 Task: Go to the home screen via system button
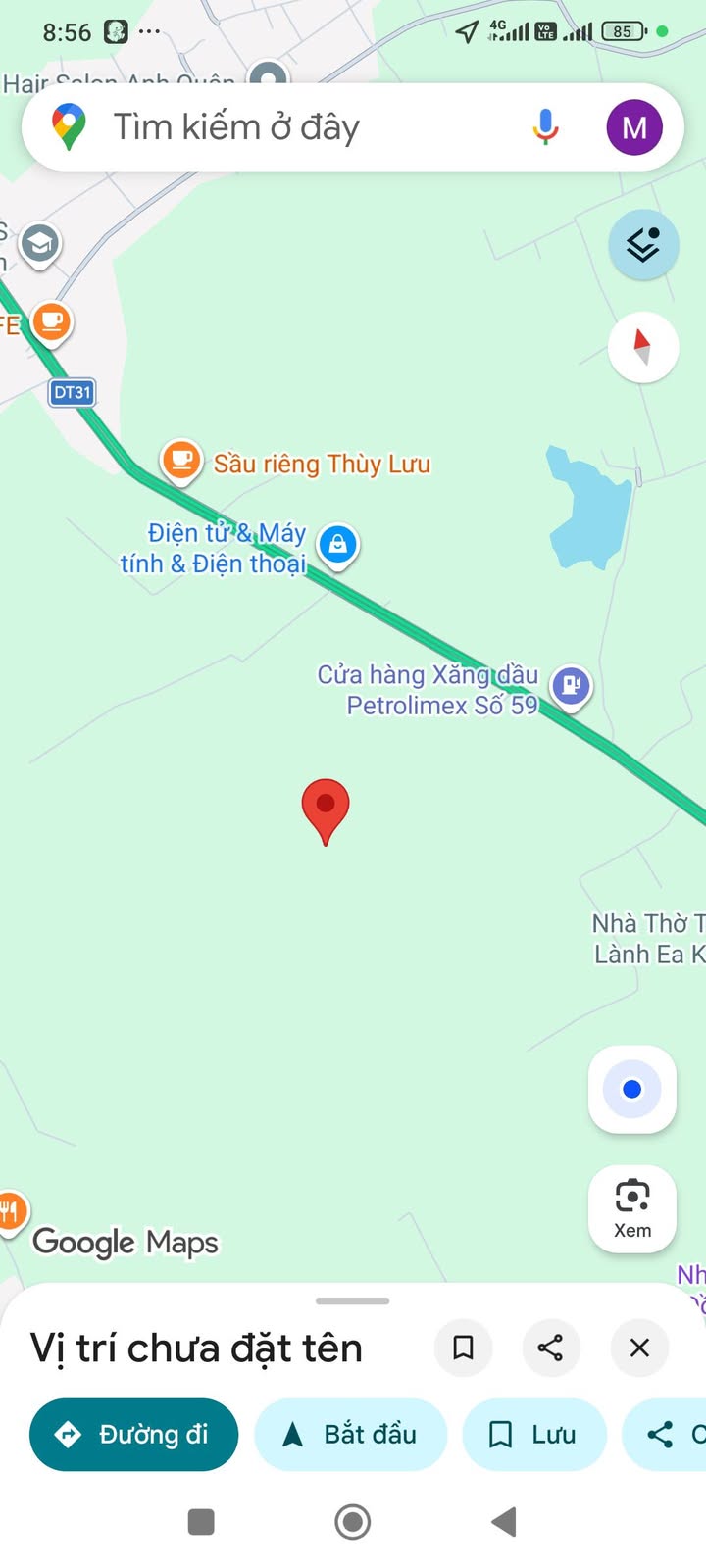coord(353,1522)
